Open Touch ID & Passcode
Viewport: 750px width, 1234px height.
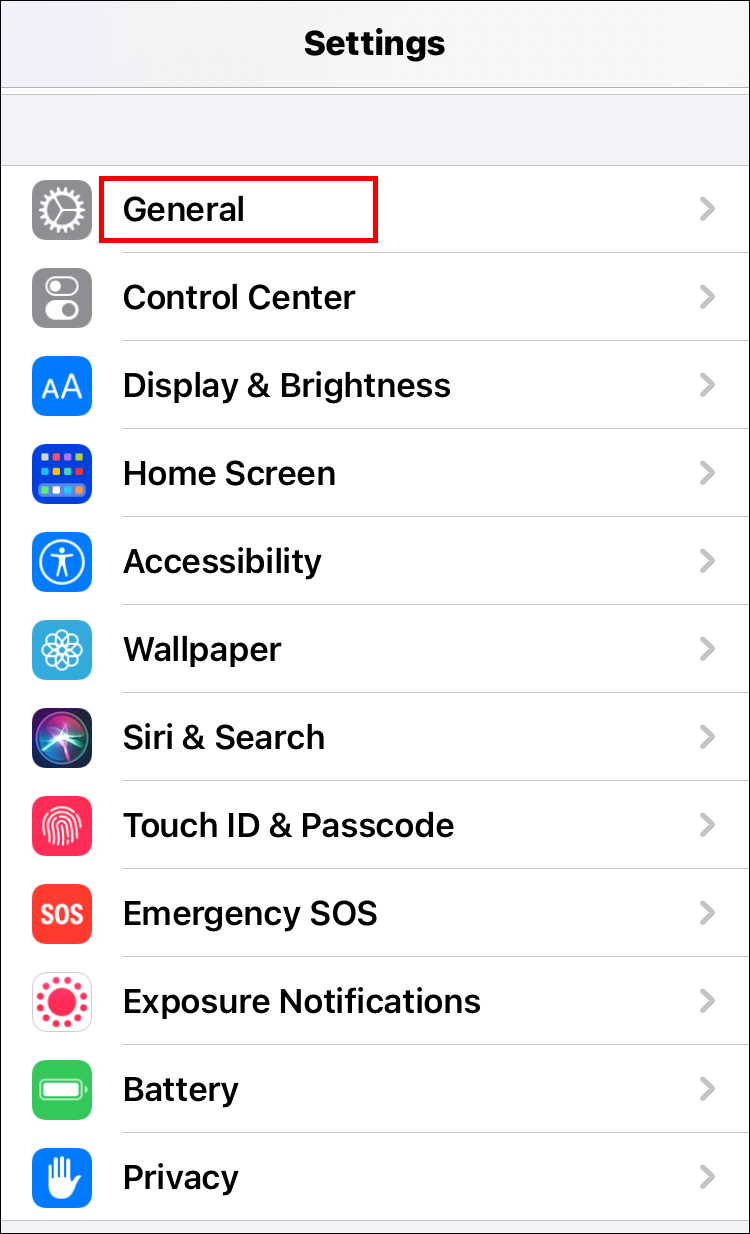[x=375, y=825]
